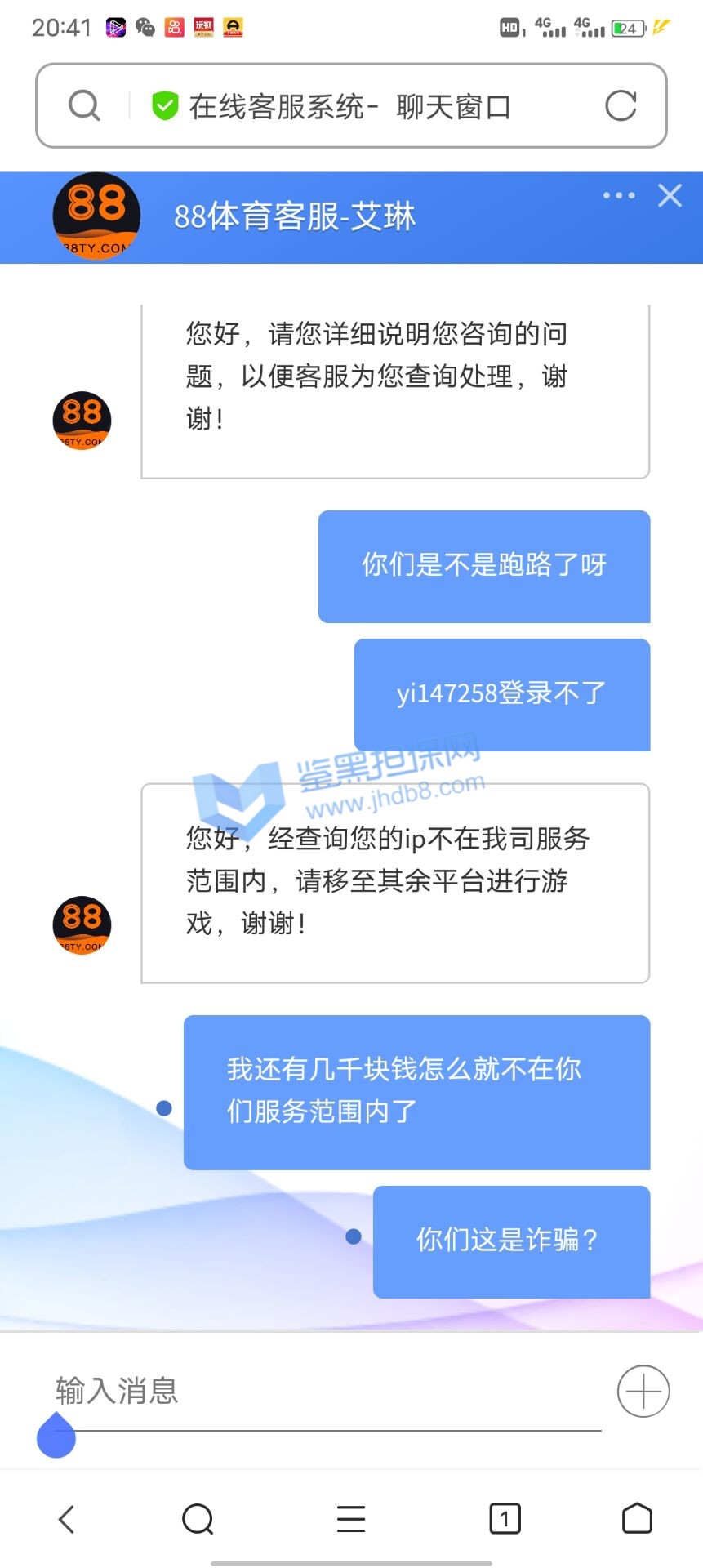Go to the browser home page
The height and width of the screenshot is (1568, 703).
coord(637,1519)
